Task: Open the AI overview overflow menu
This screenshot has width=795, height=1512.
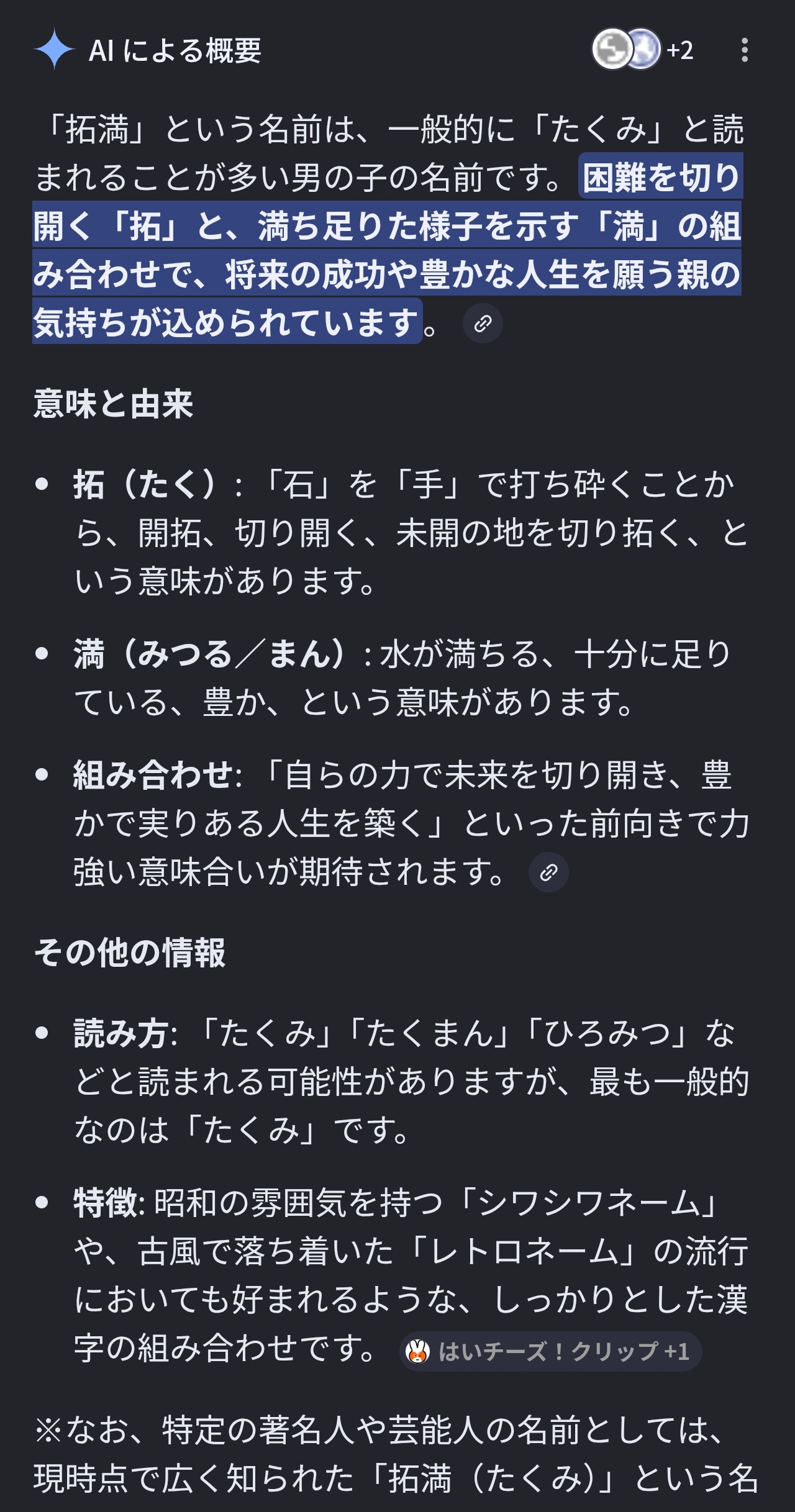Action: (744, 50)
